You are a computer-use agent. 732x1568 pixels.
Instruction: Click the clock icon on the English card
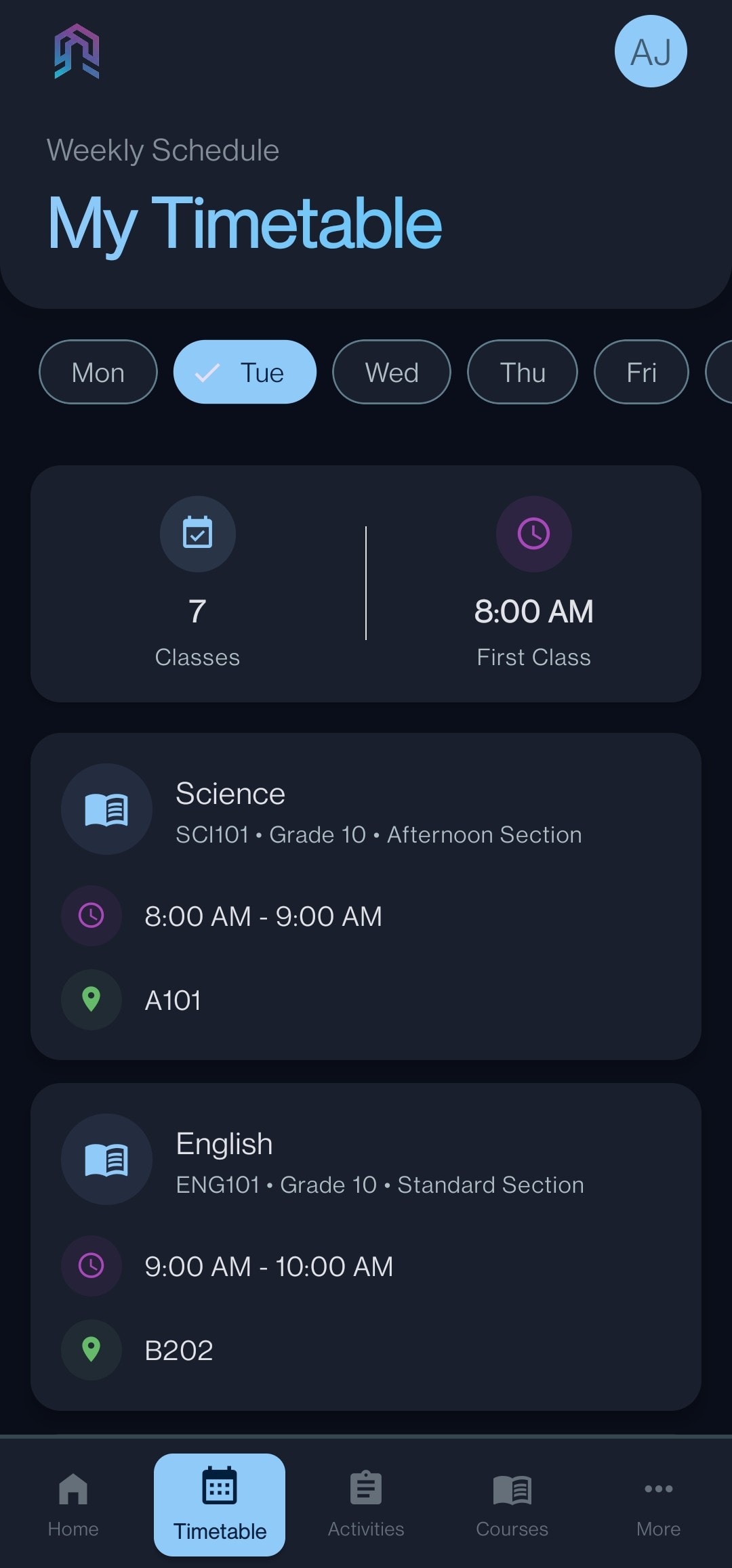[91, 1266]
